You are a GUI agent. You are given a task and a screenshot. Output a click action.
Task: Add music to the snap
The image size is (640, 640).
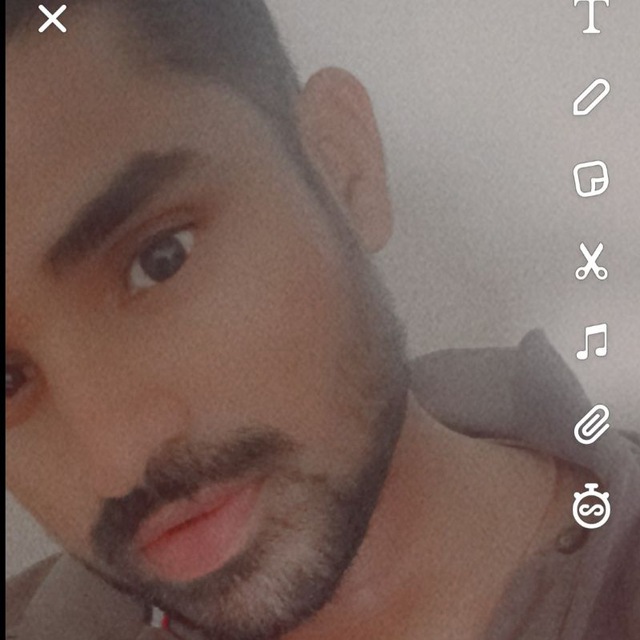point(591,343)
